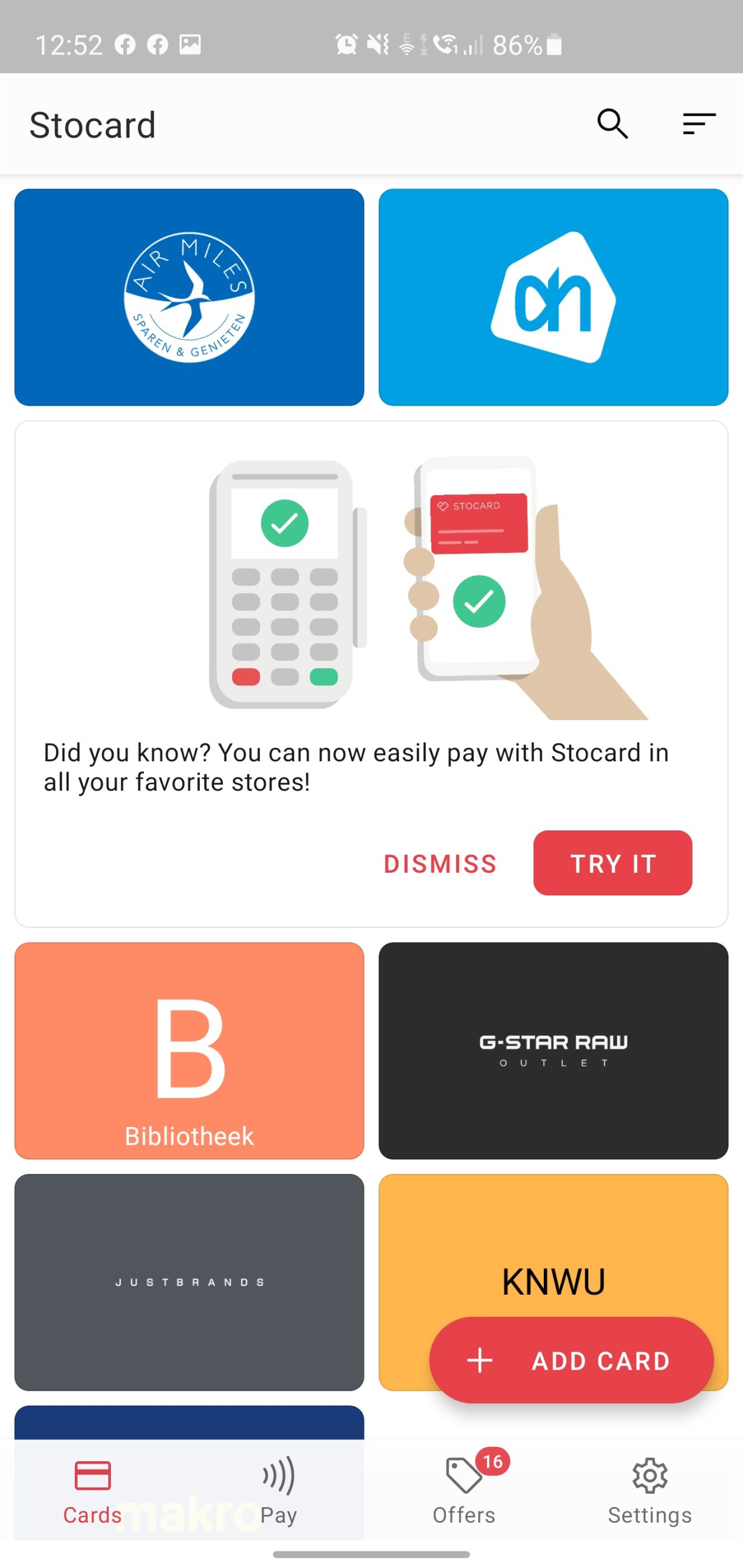Tap the Try It button
Screen dimensions: 743x1568
[612, 863]
